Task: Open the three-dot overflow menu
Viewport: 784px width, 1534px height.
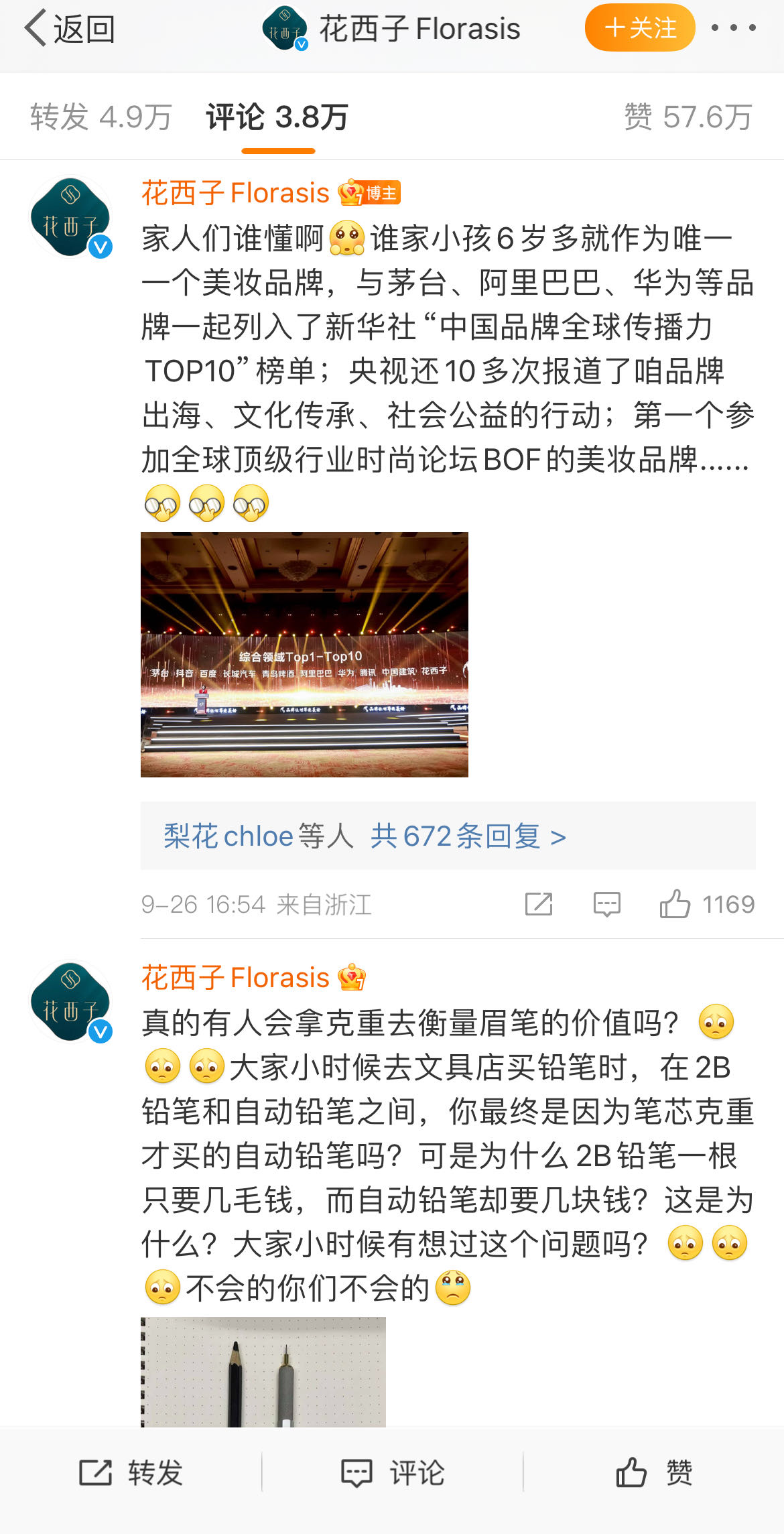Action: 733,28
